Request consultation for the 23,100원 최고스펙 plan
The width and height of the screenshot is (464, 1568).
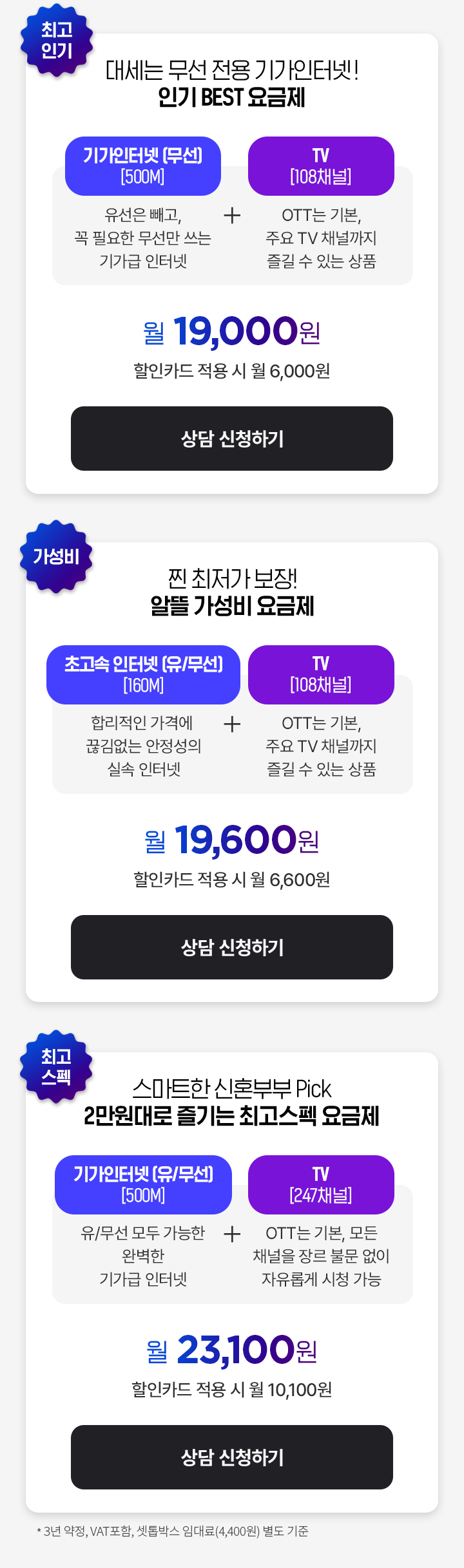point(232,1457)
